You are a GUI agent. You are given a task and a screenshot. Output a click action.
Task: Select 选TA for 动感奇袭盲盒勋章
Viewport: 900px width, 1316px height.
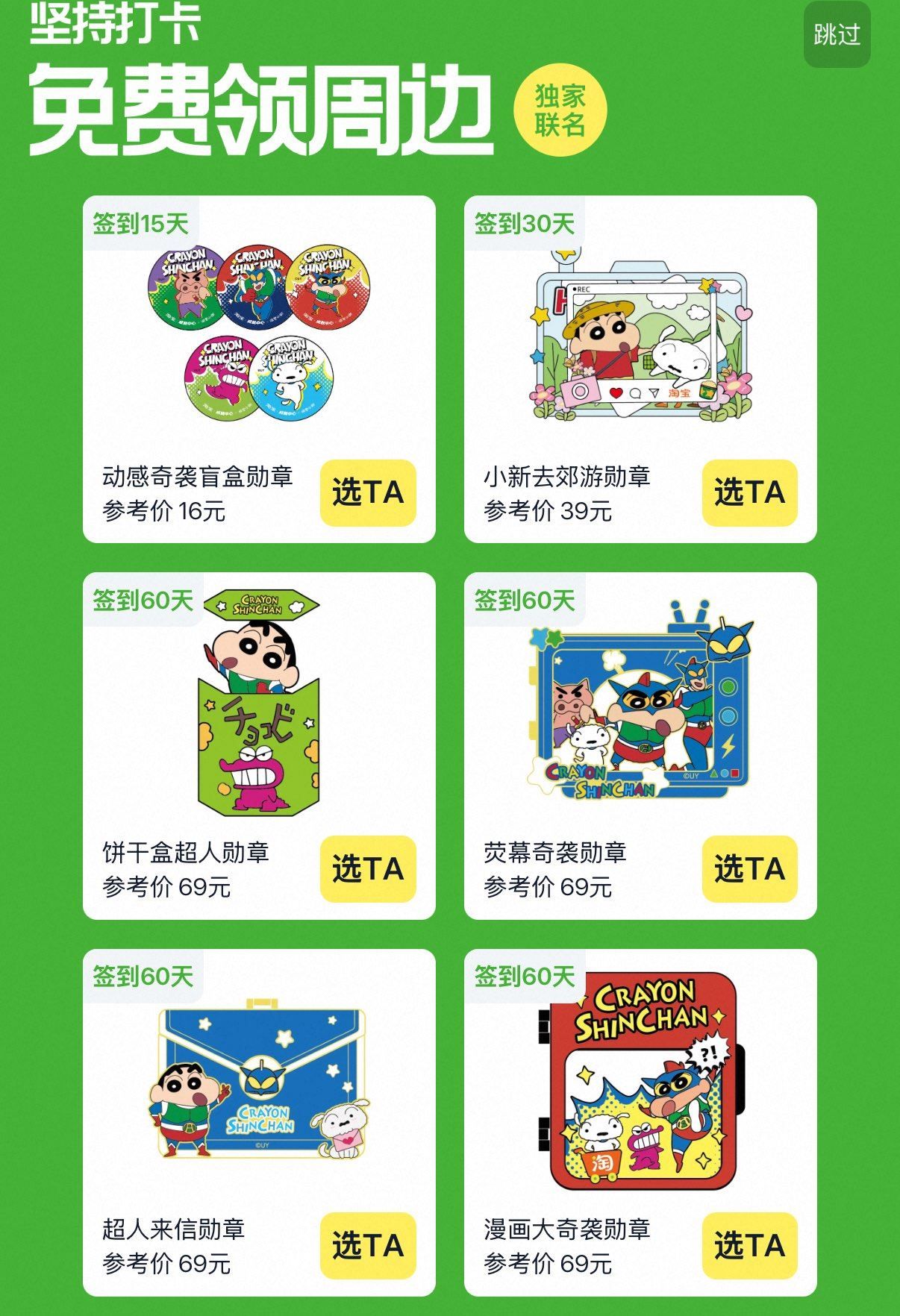[368, 493]
